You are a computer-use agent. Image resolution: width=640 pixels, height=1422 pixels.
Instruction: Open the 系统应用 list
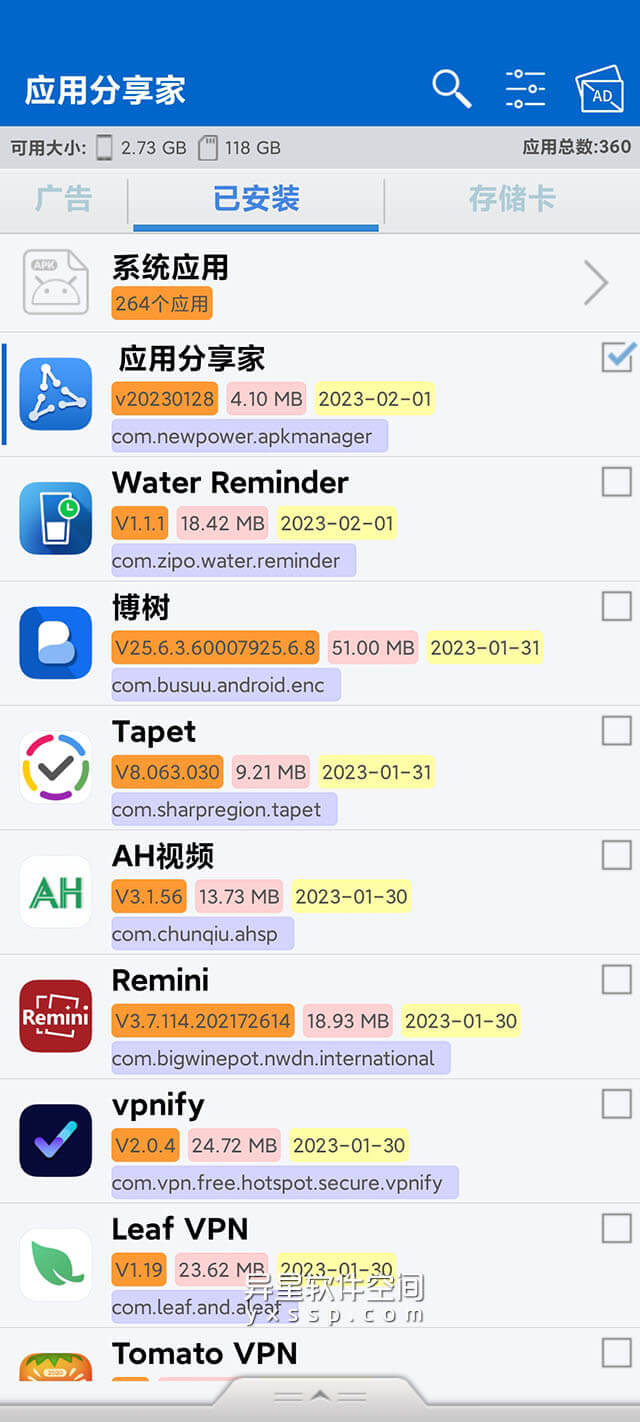pyautogui.click(x=320, y=283)
